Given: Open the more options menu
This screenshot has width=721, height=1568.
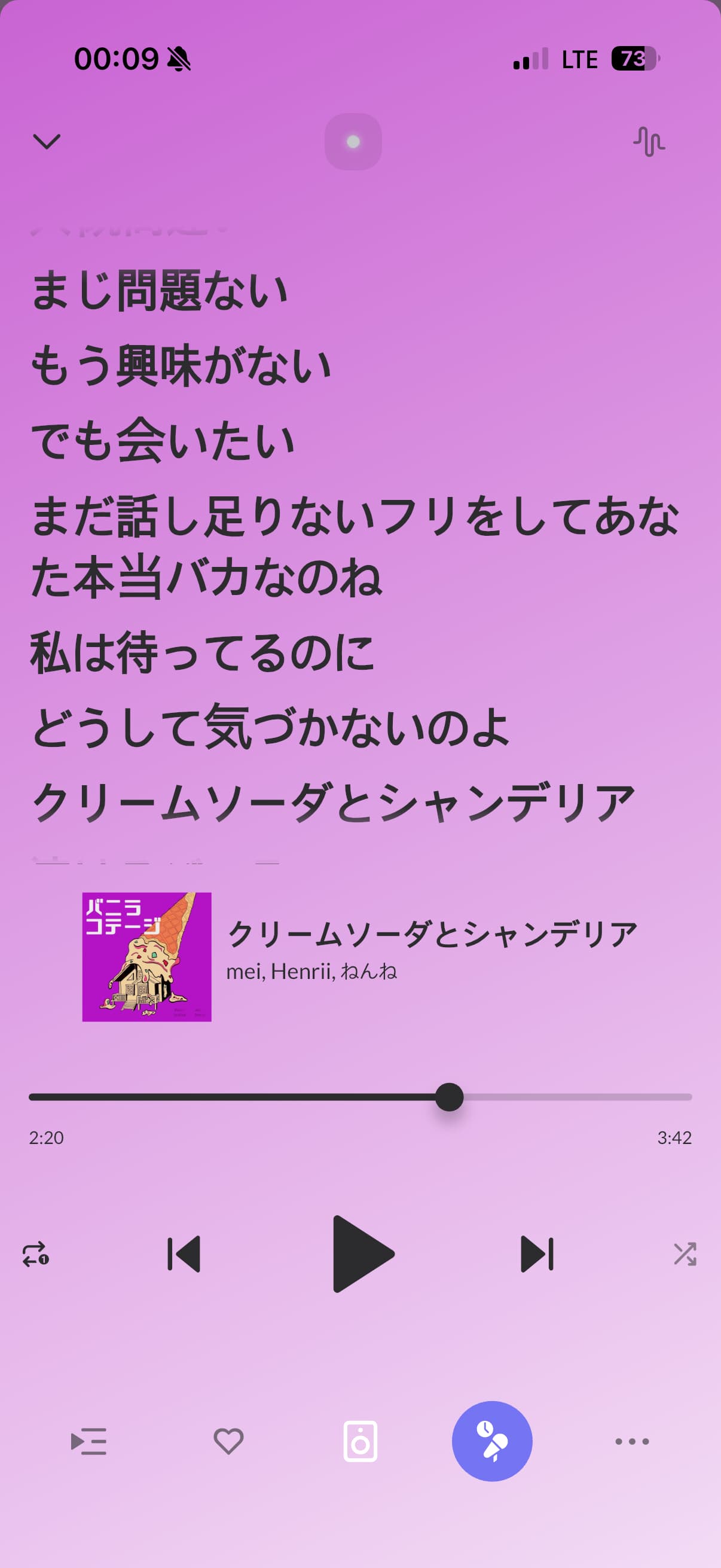Looking at the screenshot, I should pos(631,1441).
